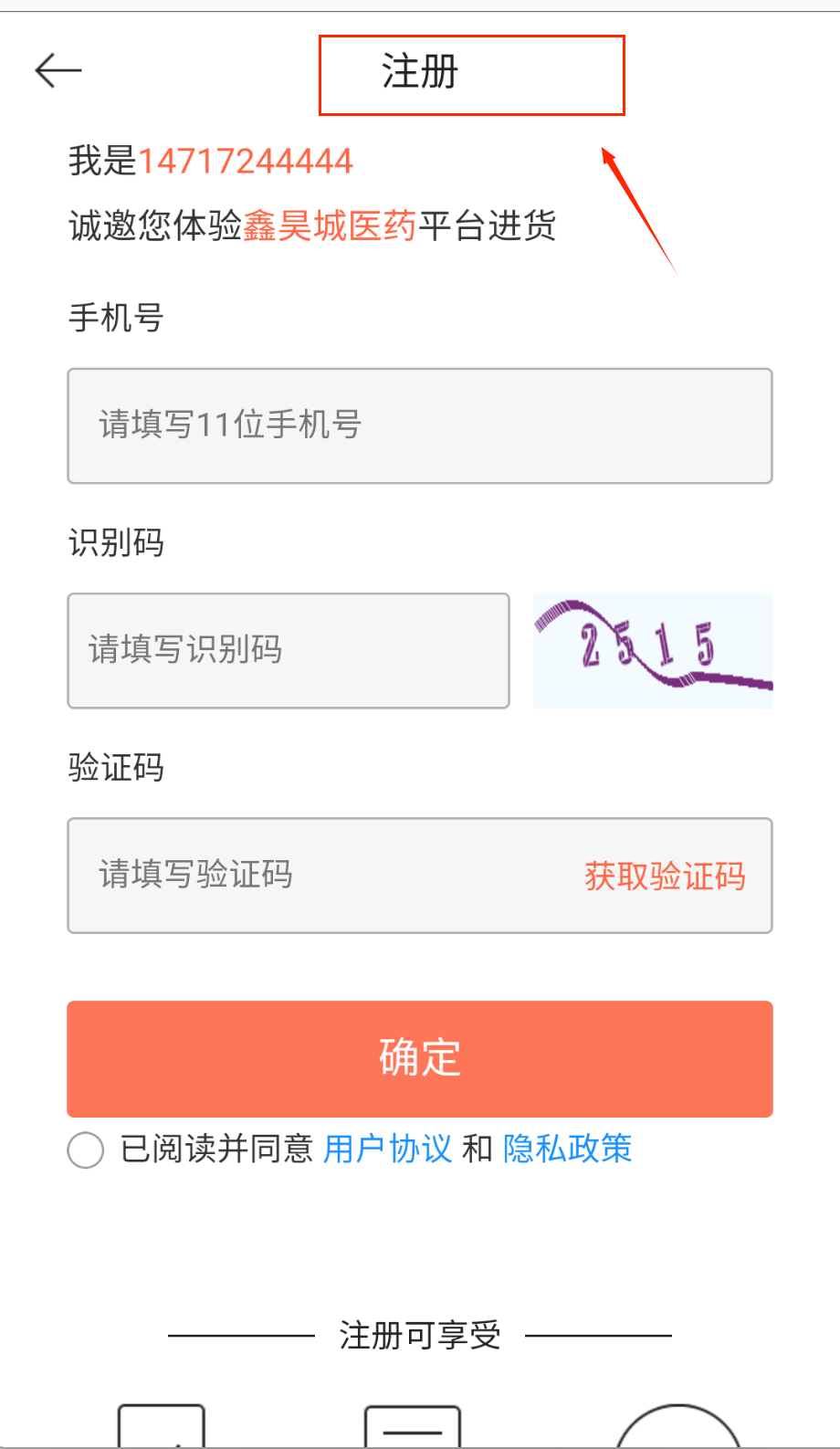Request a code via 获取验证码

pos(665,876)
